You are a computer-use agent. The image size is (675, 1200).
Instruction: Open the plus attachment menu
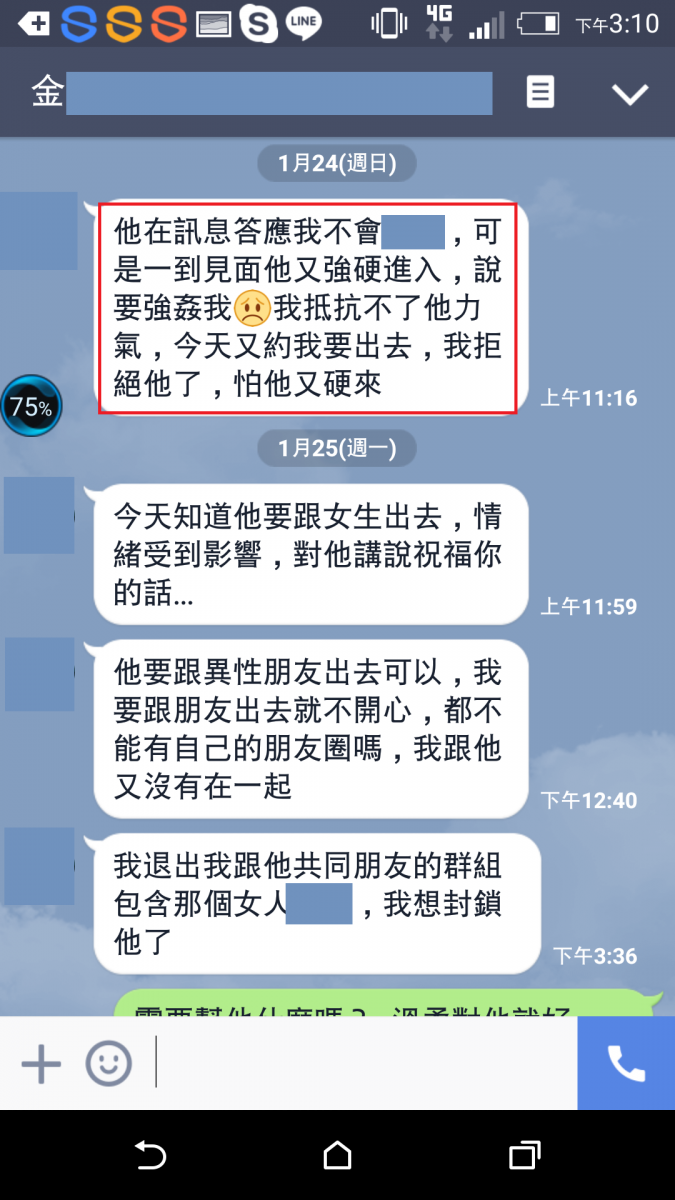(x=41, y=1064)
